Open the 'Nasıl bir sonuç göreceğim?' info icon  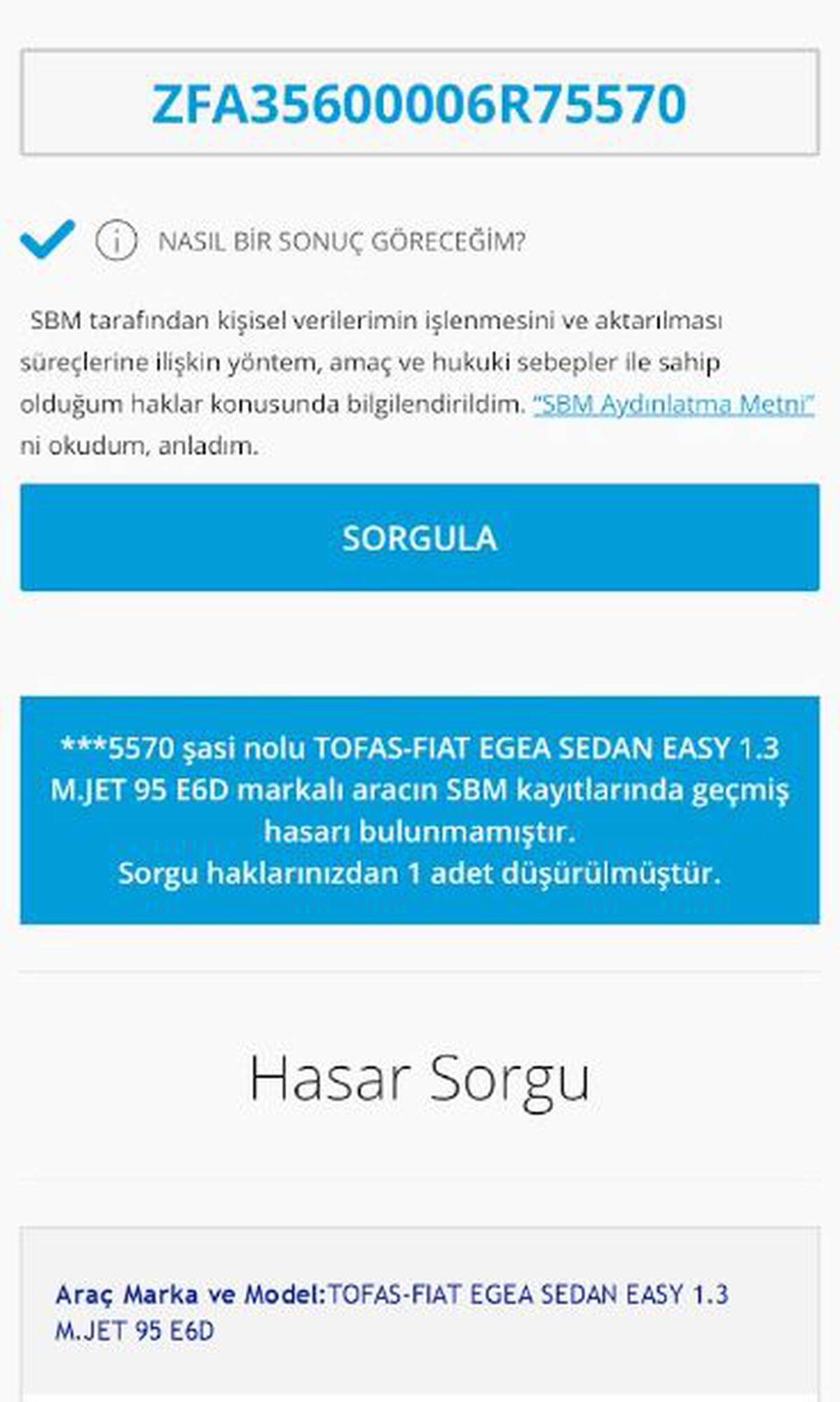point(116,241)
